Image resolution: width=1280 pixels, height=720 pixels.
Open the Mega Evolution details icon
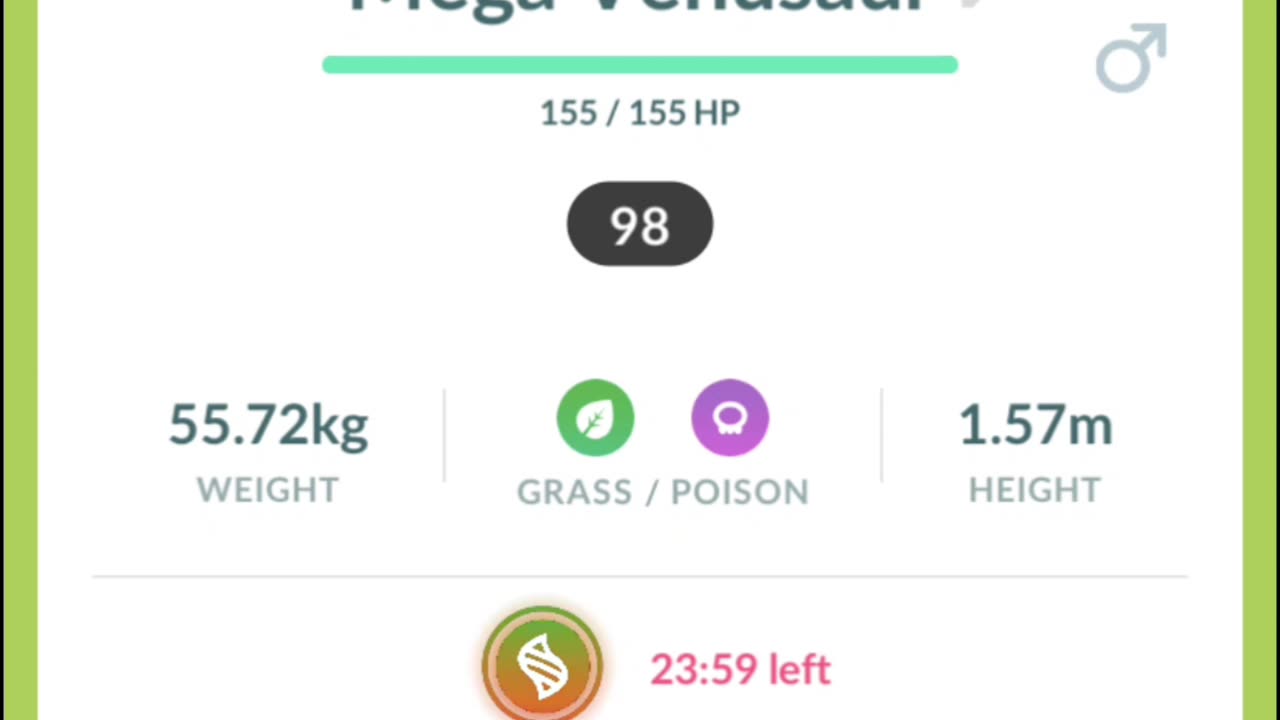(542, 665)
